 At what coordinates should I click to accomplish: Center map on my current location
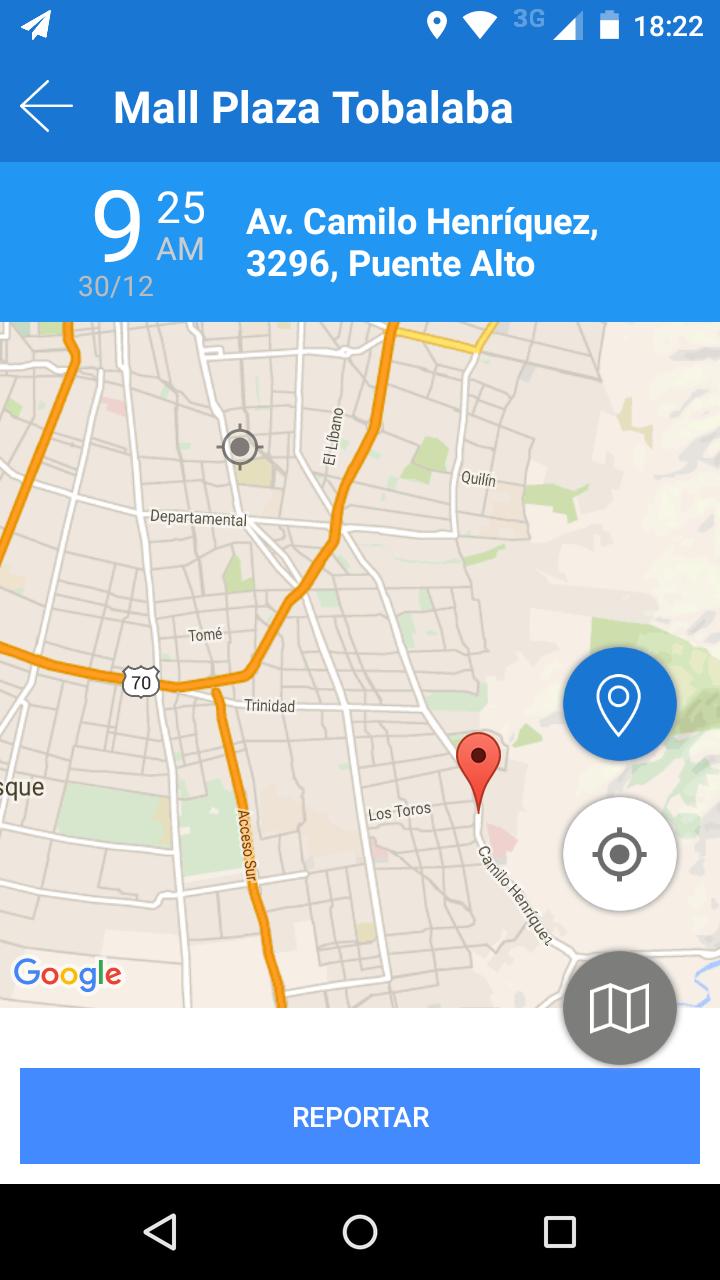(x=619, y=854)
